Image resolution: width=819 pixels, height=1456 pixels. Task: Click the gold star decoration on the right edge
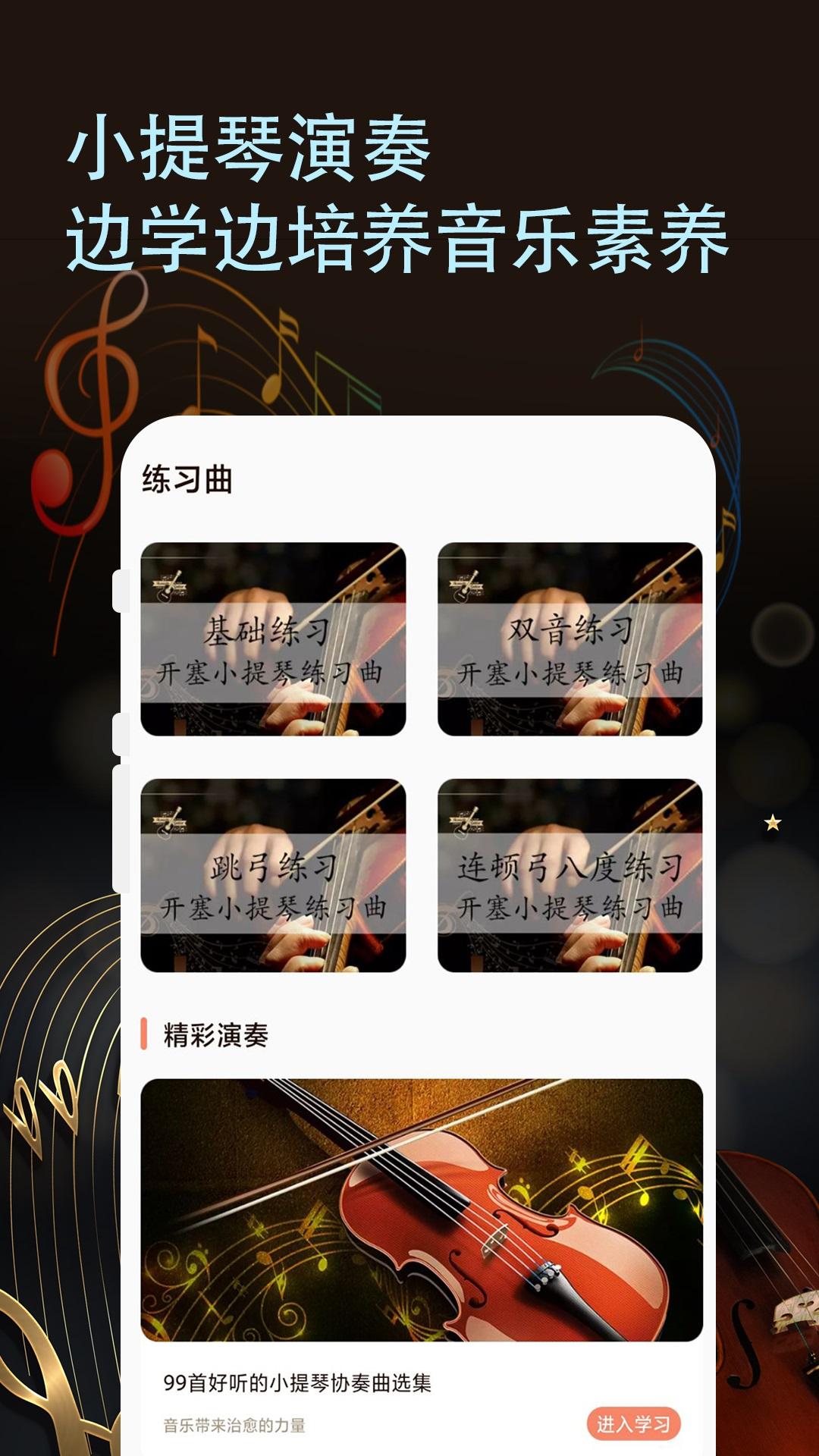pyautogui.click(x=771, y=821)
